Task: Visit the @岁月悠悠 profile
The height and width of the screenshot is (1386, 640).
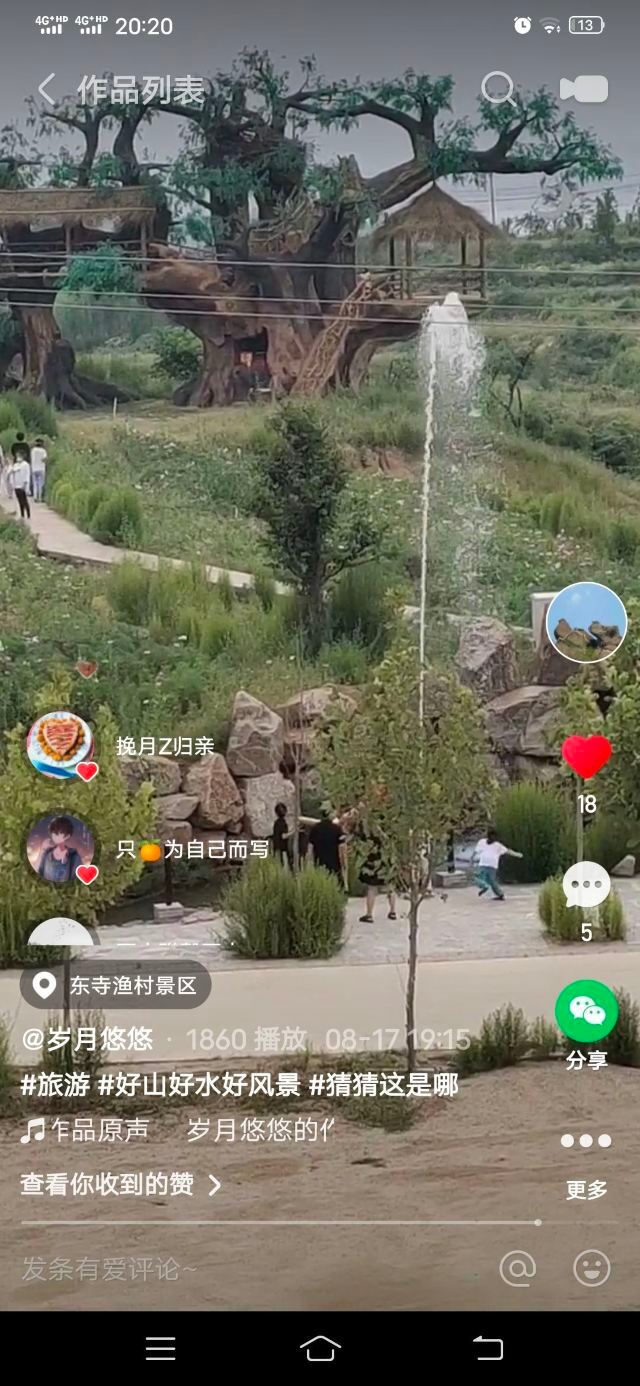Action: tap(88, 1040)
